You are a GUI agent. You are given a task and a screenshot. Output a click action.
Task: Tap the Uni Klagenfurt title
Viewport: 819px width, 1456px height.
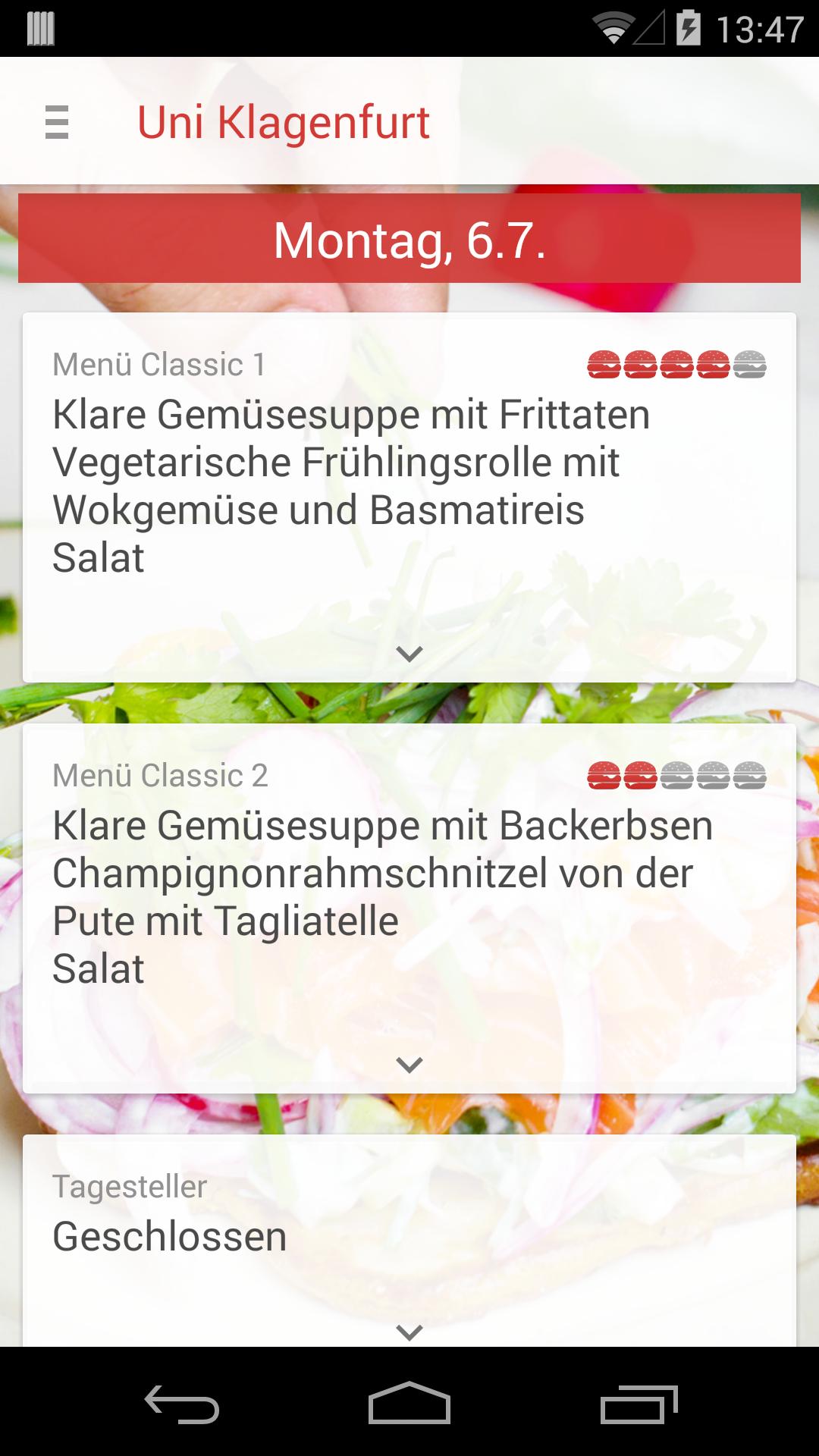pyautogui.click(x=284, y=121)
